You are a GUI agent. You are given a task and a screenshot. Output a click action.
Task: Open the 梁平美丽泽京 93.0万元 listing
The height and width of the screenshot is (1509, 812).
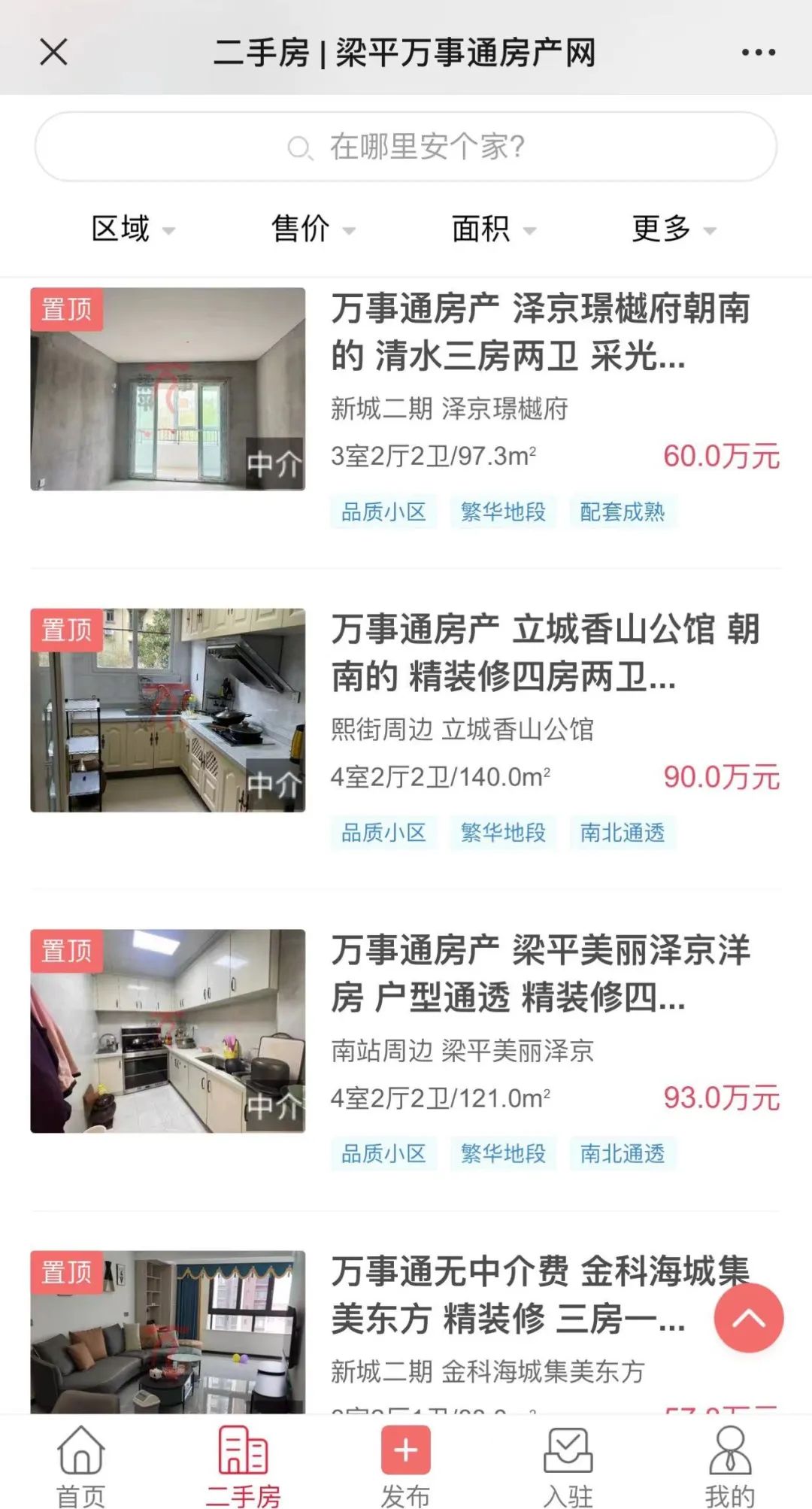pos(540,973)
